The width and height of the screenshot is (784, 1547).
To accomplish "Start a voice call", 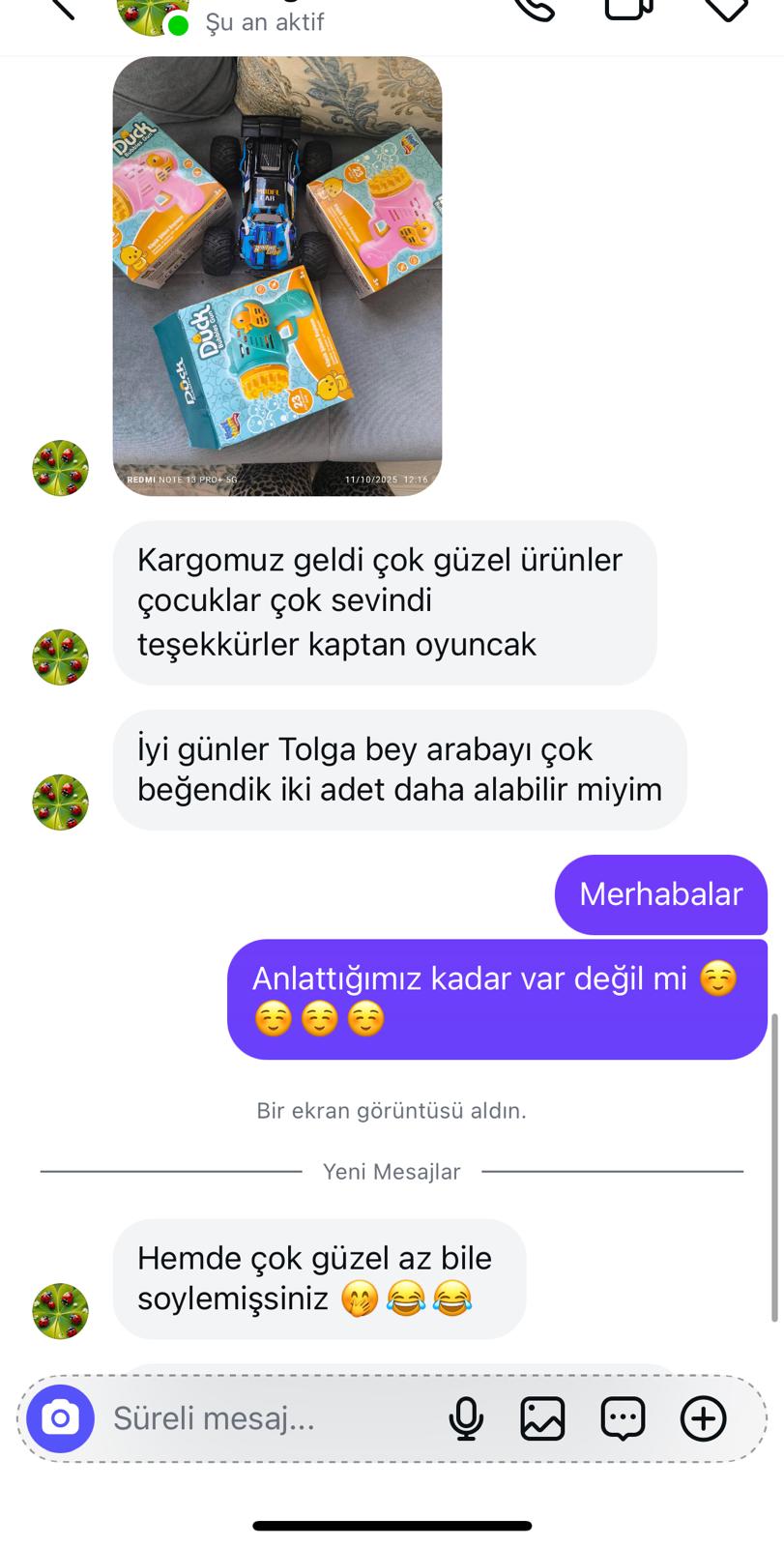I will (533, 8).
